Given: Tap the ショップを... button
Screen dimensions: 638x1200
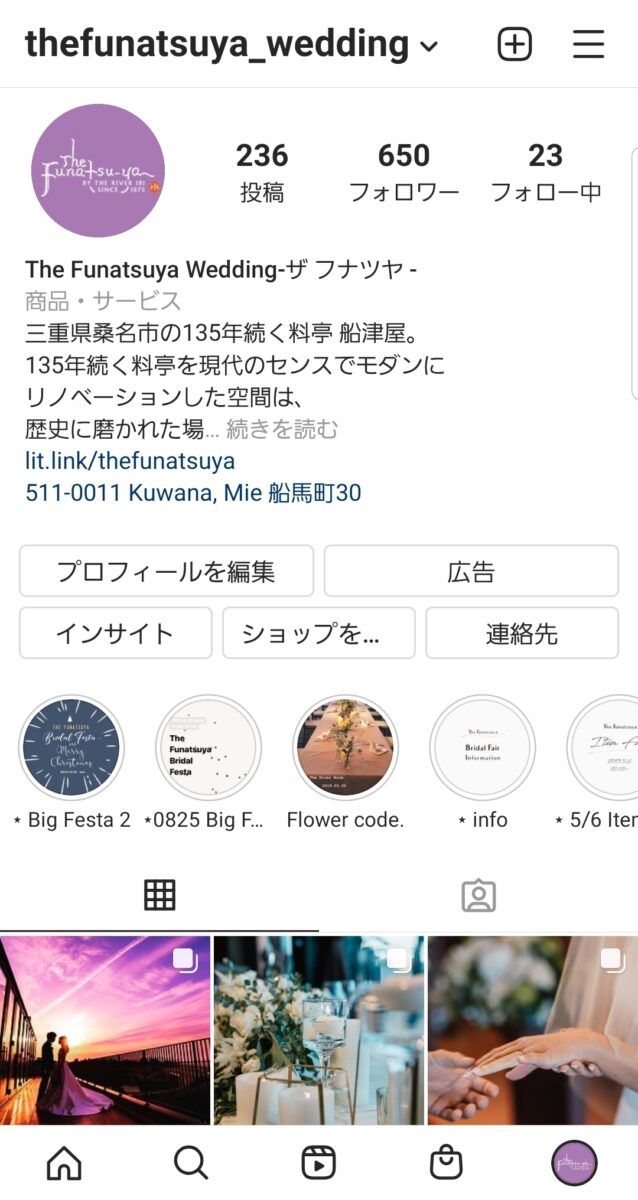Looking at the screenshot, I should point(318,633).
